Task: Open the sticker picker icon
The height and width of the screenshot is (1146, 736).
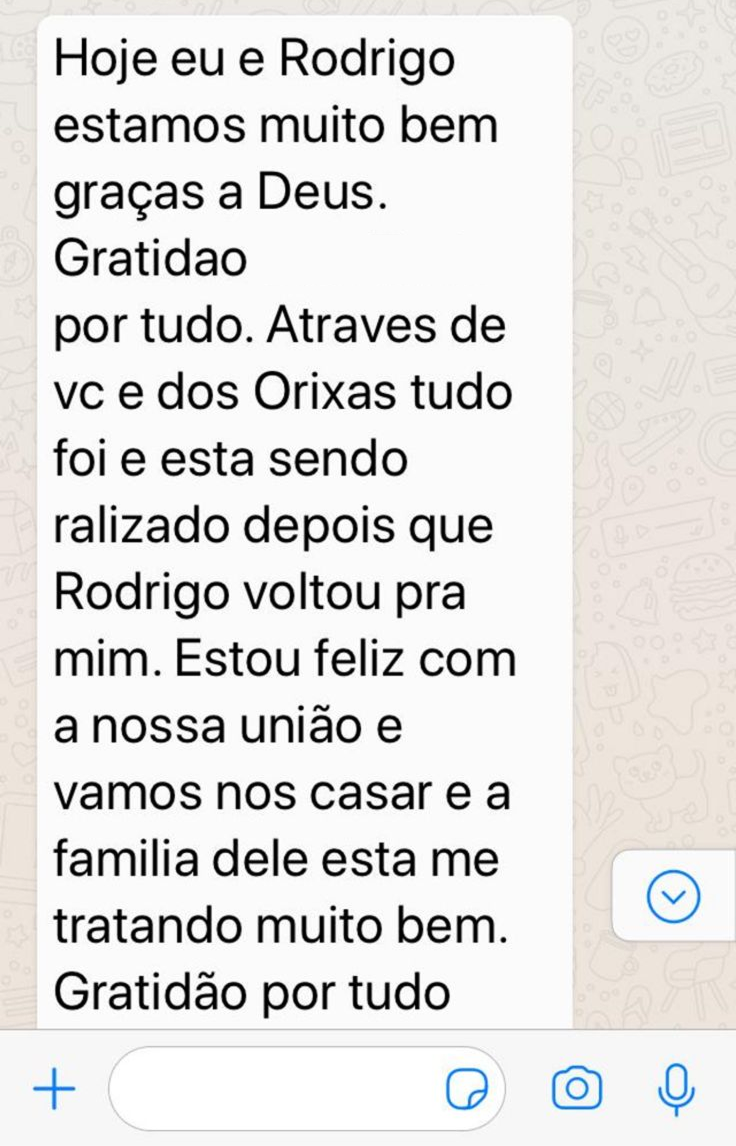Action: click(466, 1089)
